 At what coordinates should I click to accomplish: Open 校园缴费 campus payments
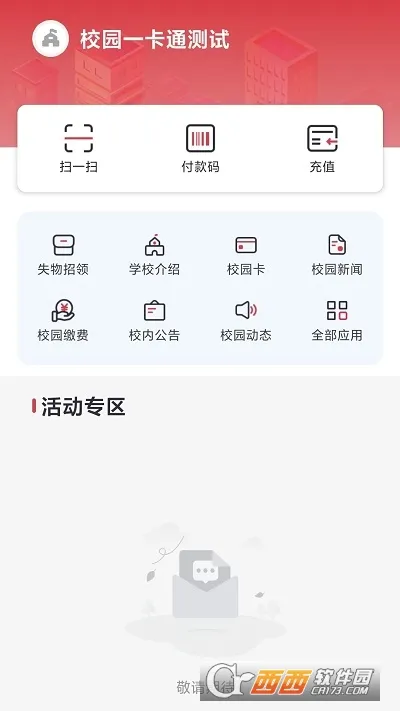63,321
